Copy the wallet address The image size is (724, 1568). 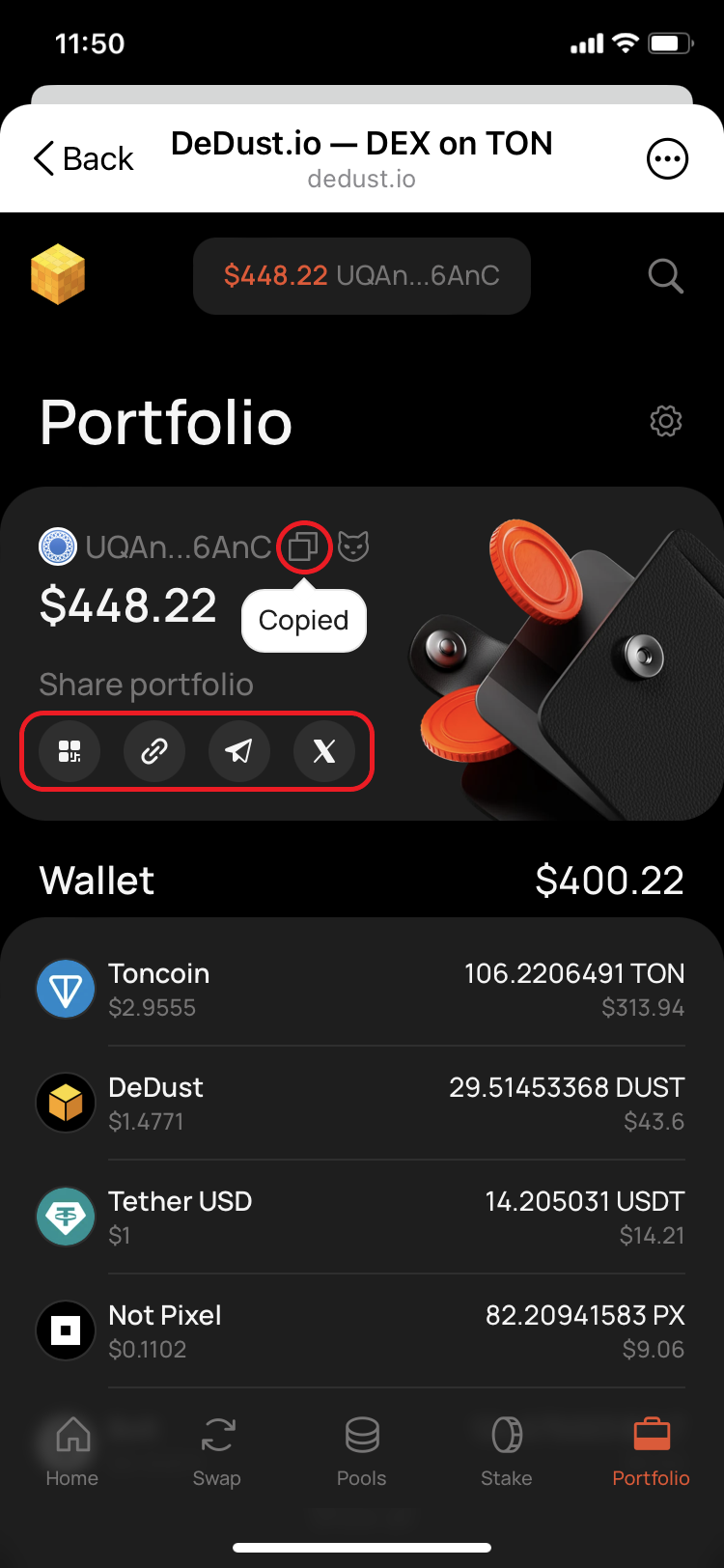pyautogui.click(x=304, y=547)
